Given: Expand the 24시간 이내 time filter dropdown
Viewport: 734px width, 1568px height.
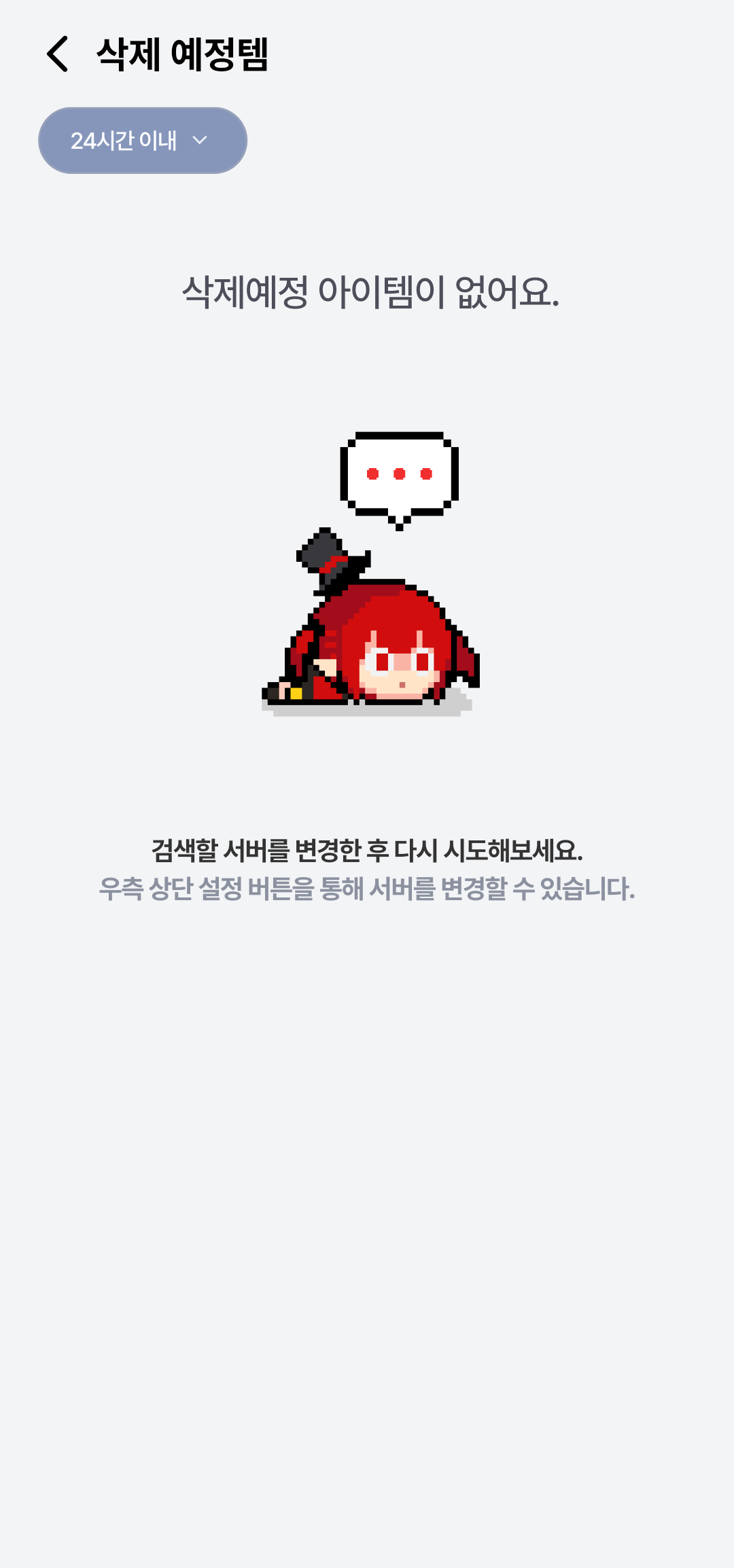Looking at the screenshot, I should pos(143,141).
